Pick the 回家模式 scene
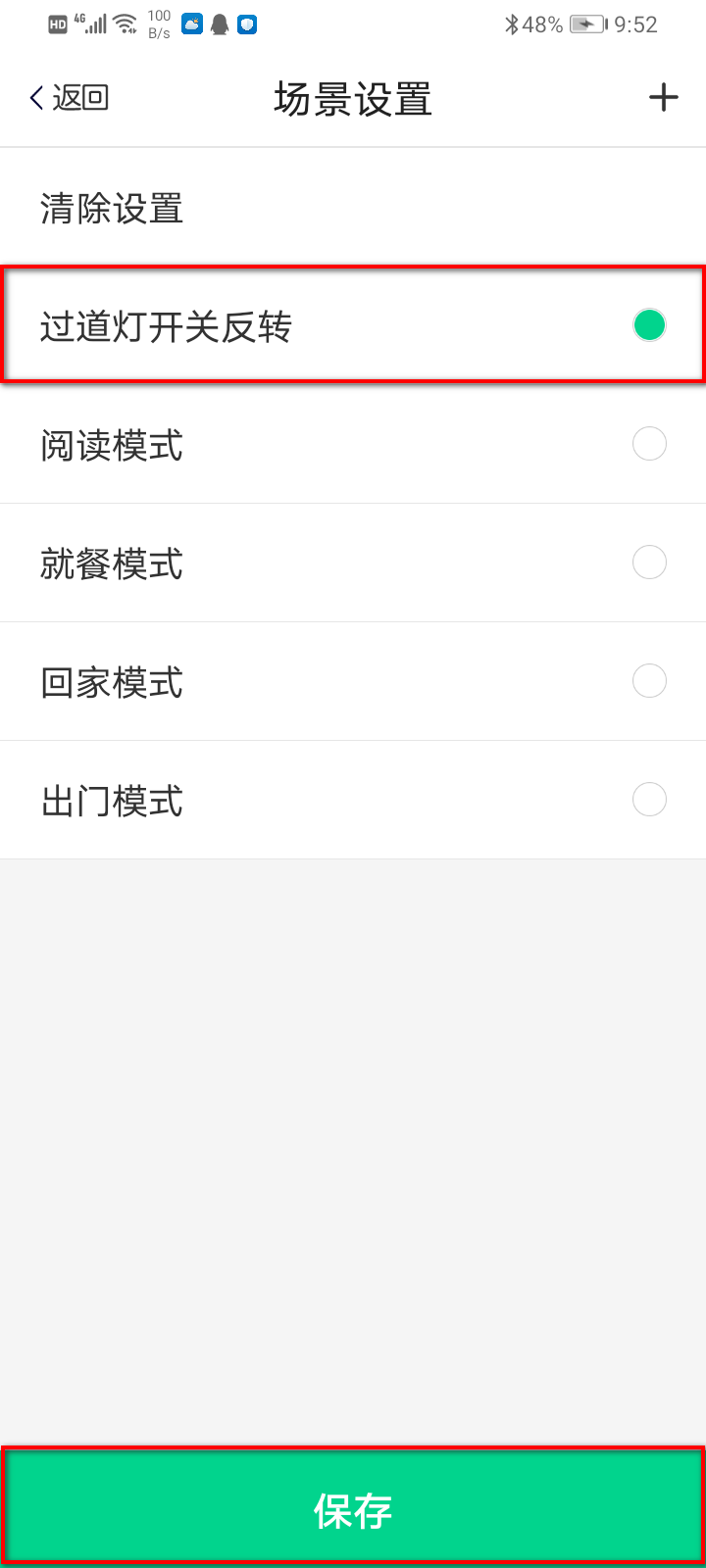 coord(649,681)
